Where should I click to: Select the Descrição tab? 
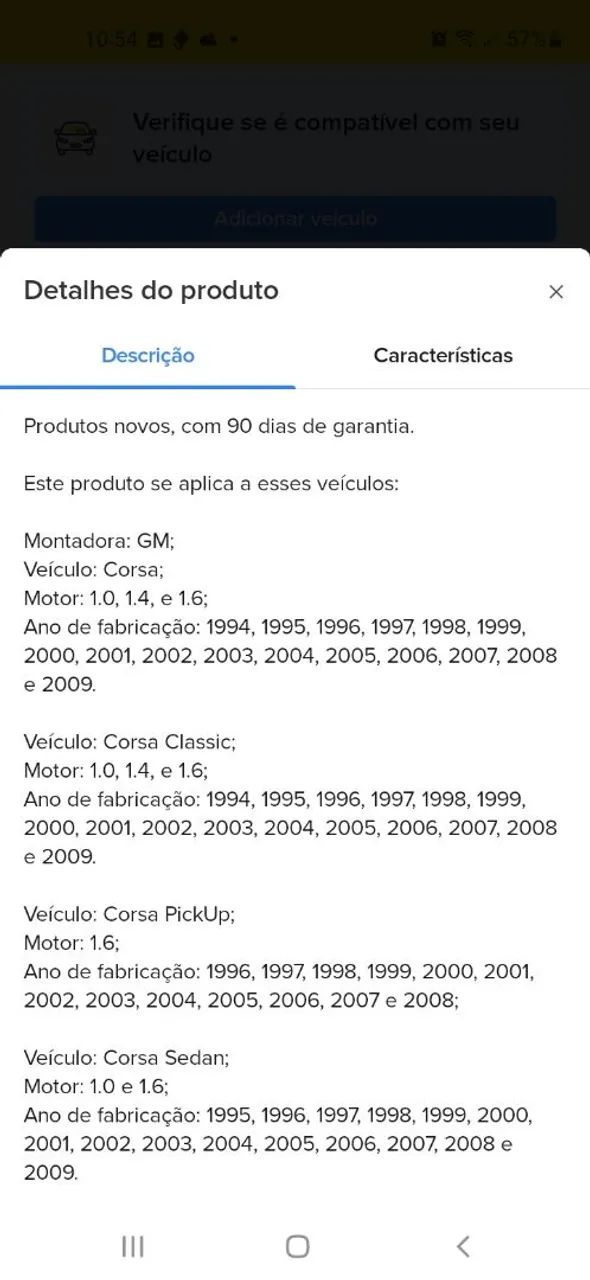148,355
